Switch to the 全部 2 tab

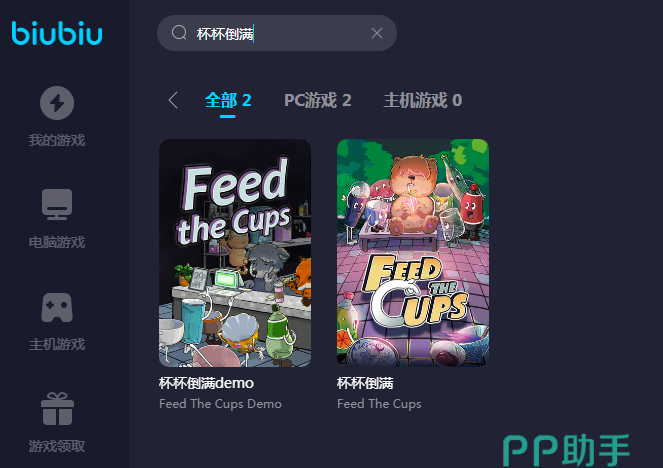[x=228, y=100]
